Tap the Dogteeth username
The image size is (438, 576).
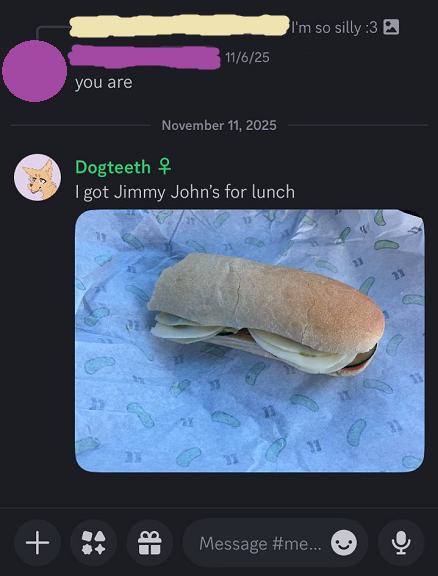(113, 167)
